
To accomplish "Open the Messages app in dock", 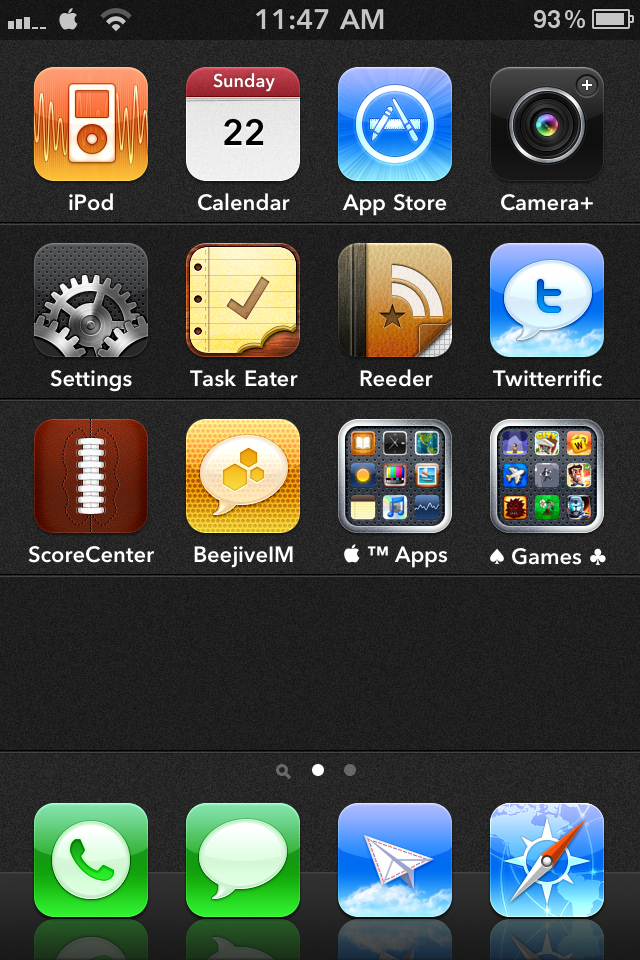I will click(x=243, y=860).
